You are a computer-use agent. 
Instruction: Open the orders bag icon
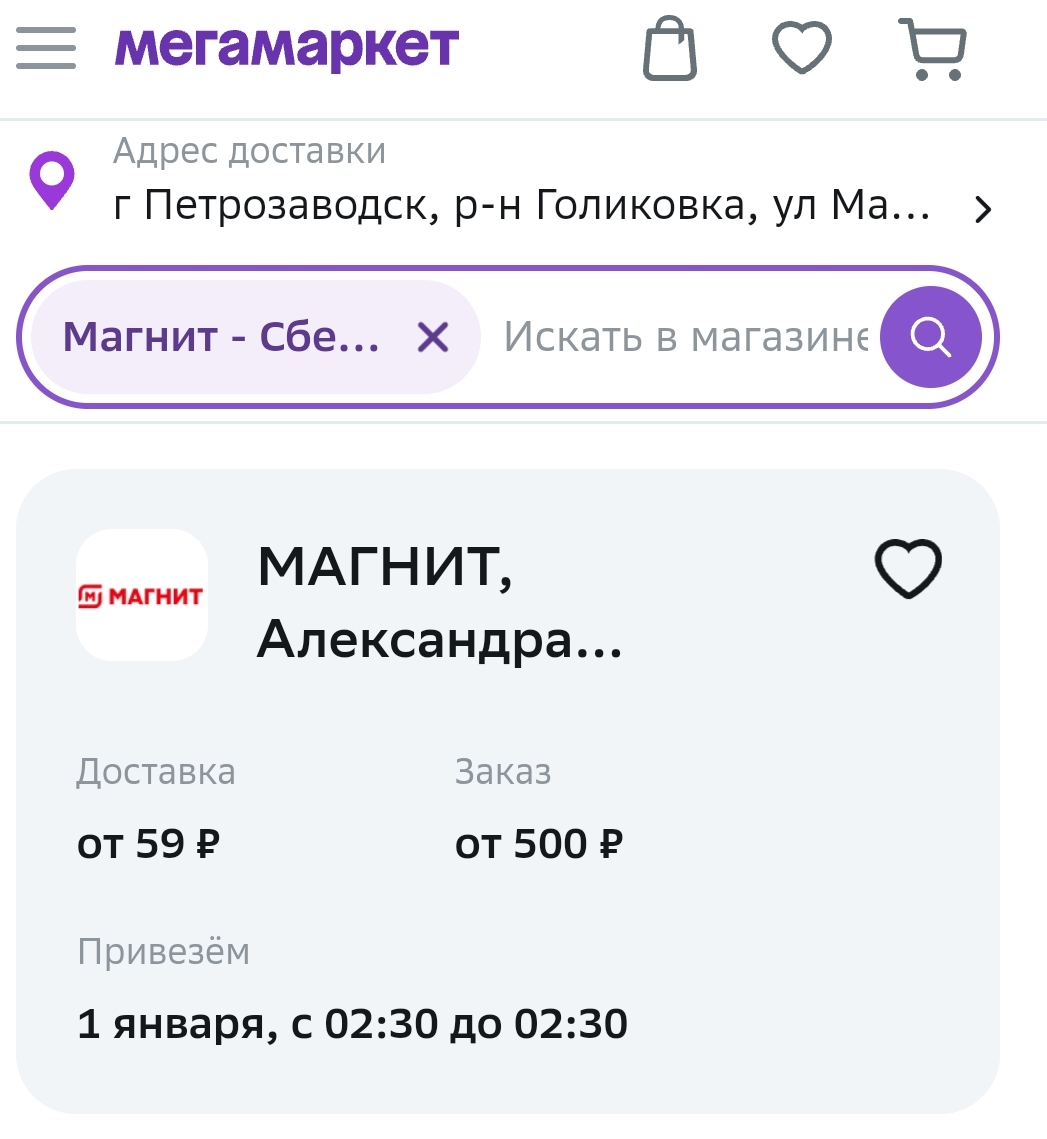pyautogui.click(x=670, y=48)
